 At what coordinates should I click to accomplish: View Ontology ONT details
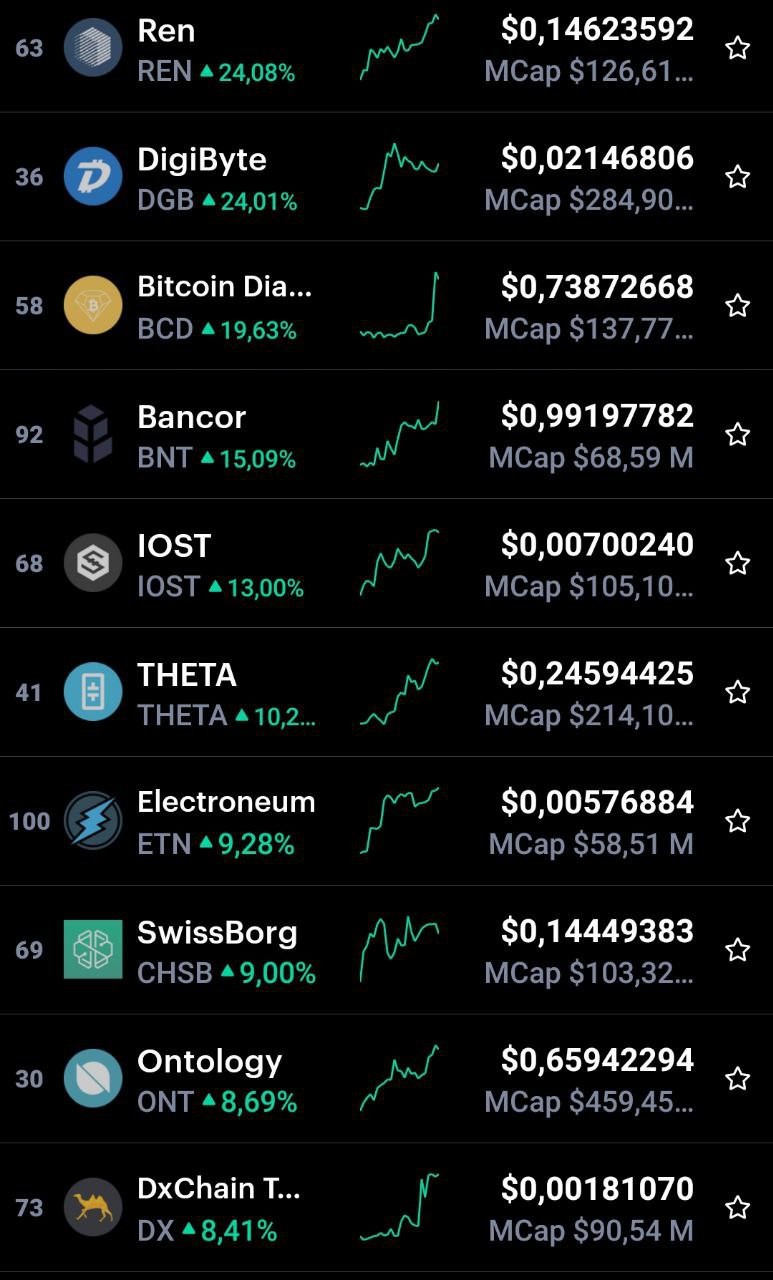click(x=386, y=1079)
